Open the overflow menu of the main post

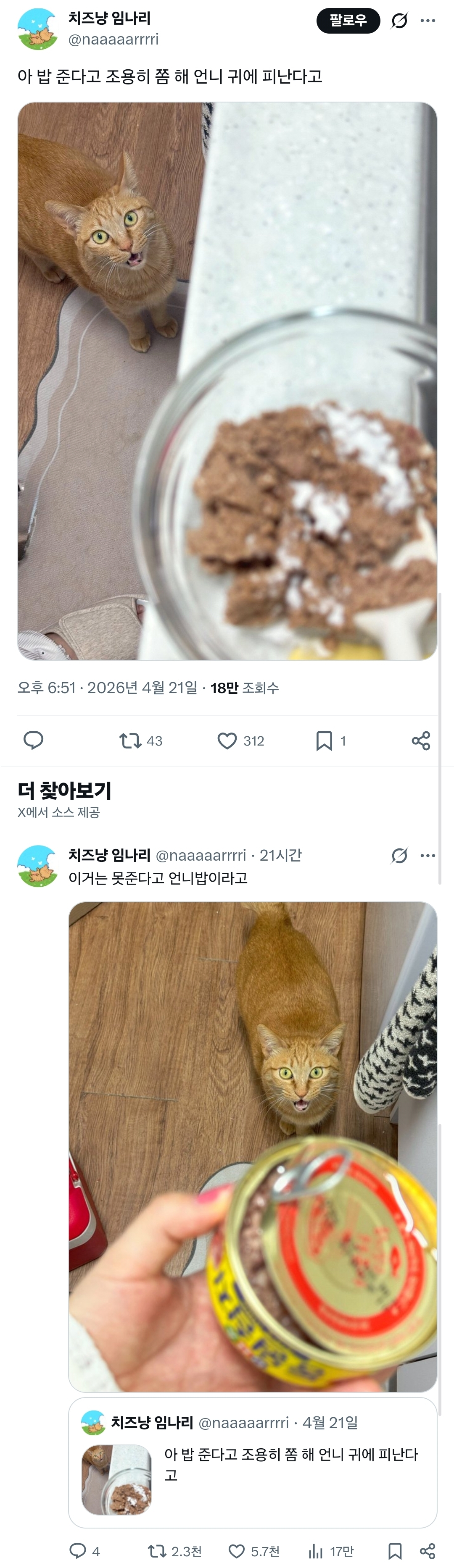tap(428, 21)
